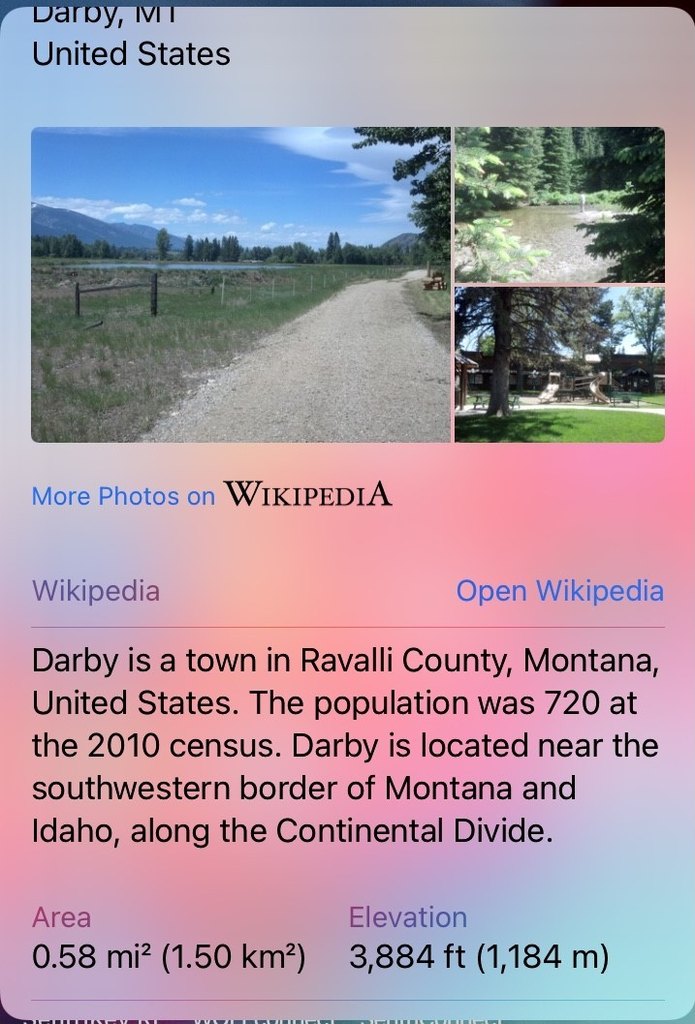Open the river and forest photo
Screen dimensions: 695x1024
(559, 205)
